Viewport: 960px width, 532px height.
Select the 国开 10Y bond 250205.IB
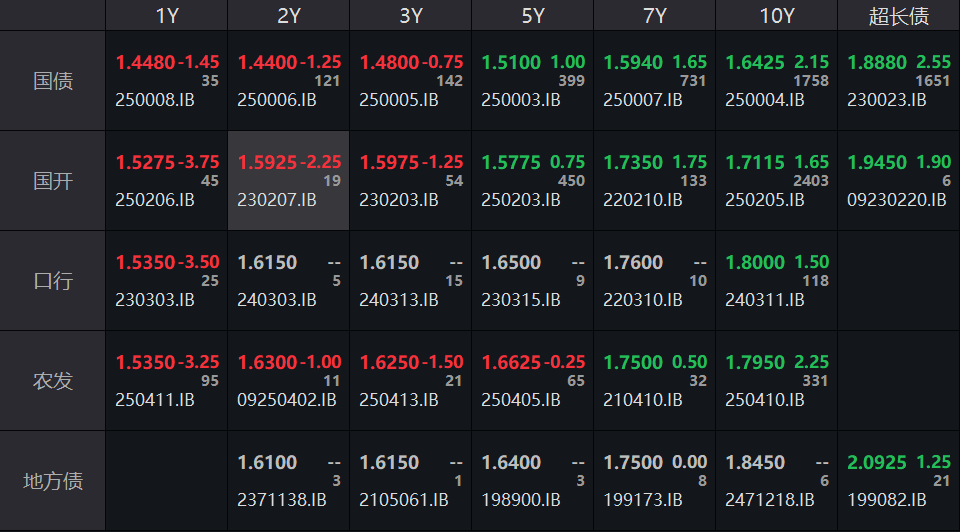(776, 181)
